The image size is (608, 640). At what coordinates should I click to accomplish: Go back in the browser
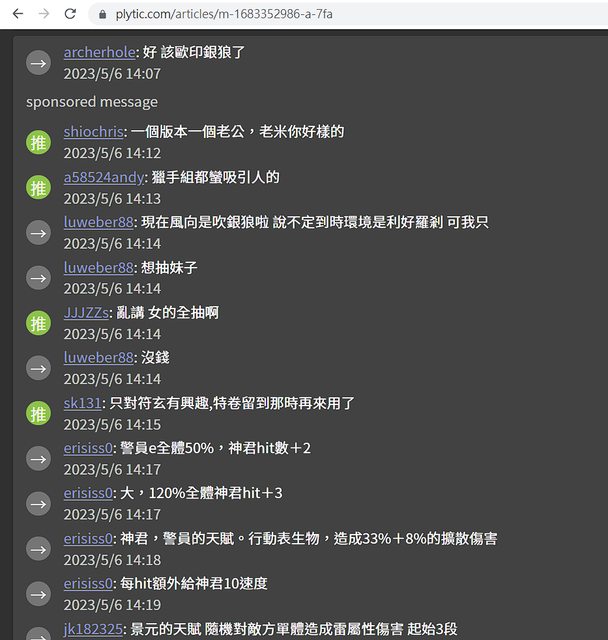17,14
